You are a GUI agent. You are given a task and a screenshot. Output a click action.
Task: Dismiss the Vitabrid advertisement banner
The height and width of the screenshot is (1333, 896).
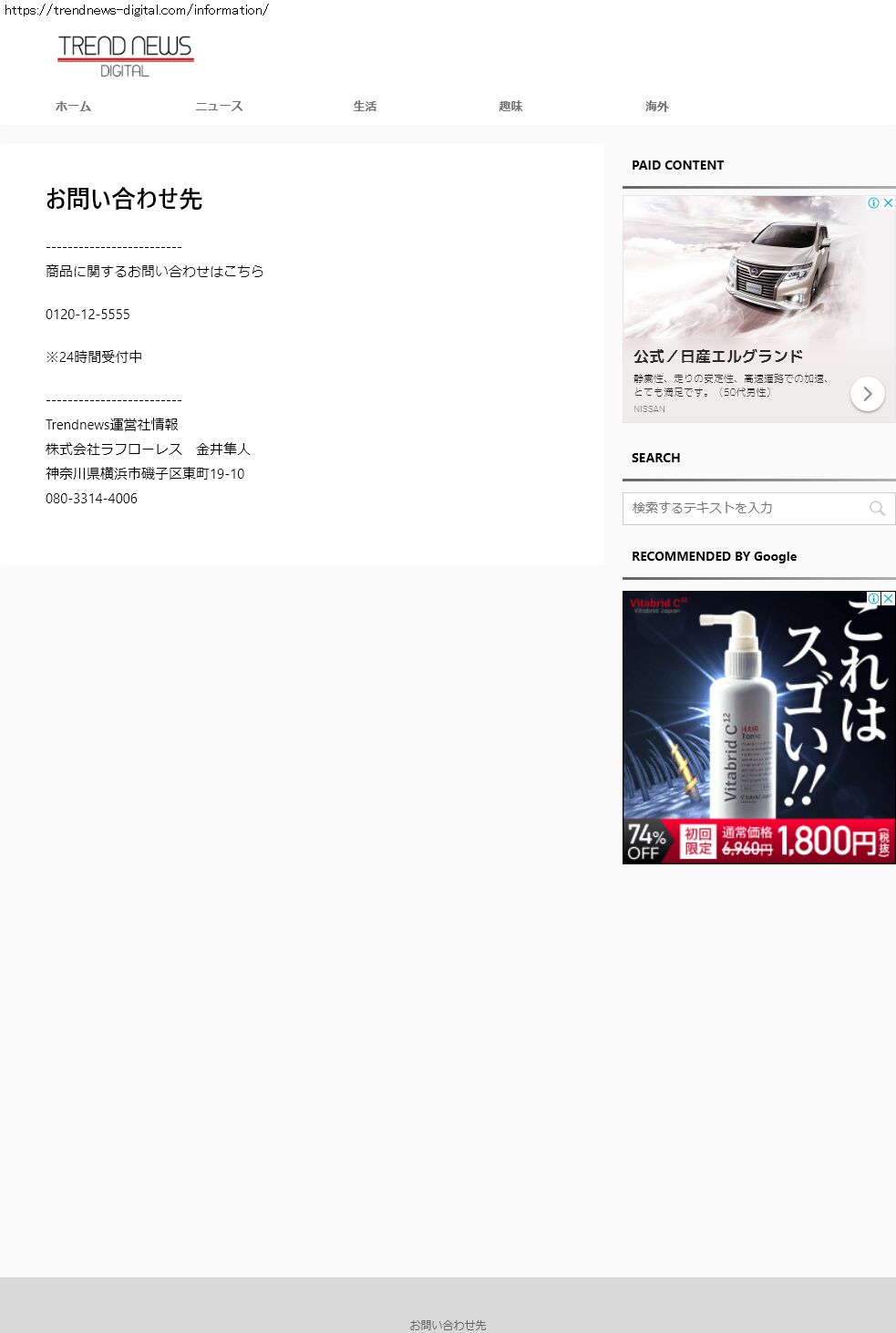pos(888,598)
